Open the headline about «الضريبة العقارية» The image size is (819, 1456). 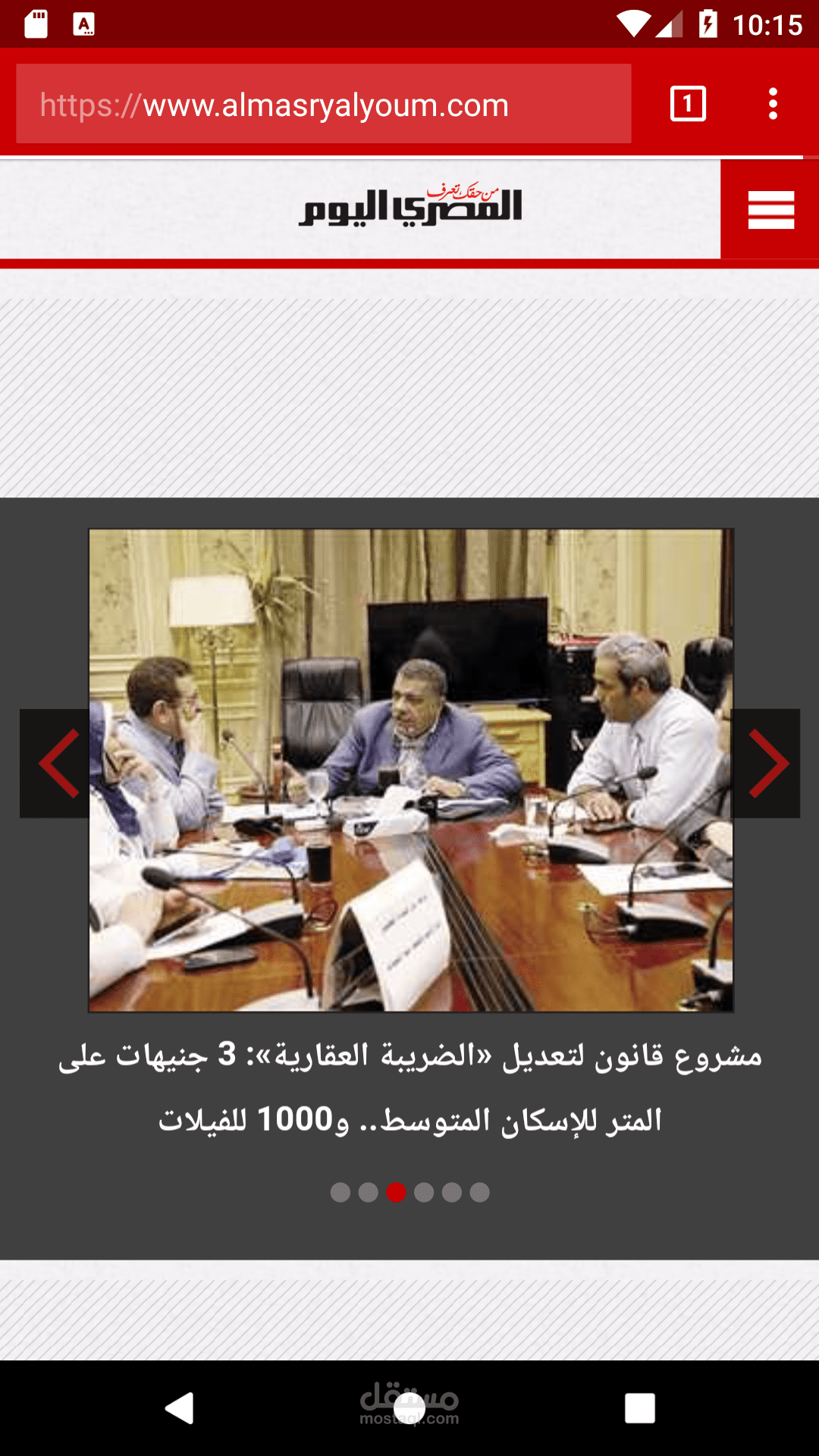tap(410, 1087)
